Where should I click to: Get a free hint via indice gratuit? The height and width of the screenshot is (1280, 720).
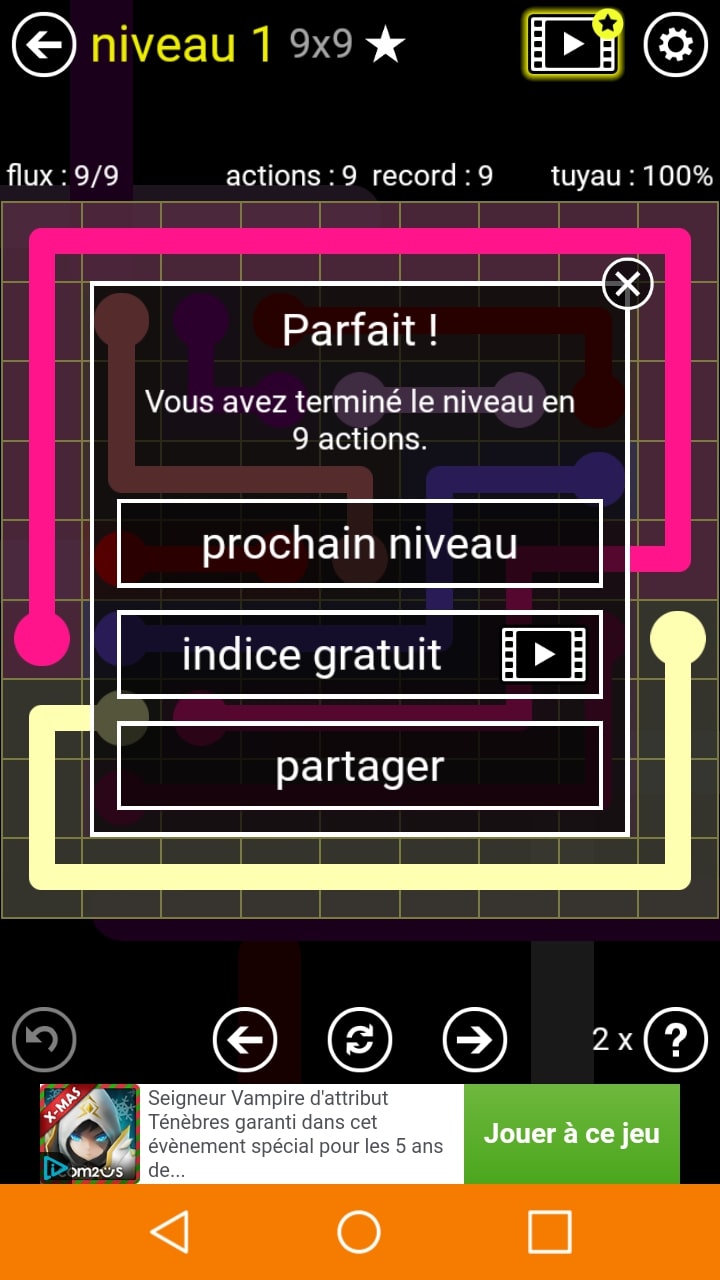point(360,655)
